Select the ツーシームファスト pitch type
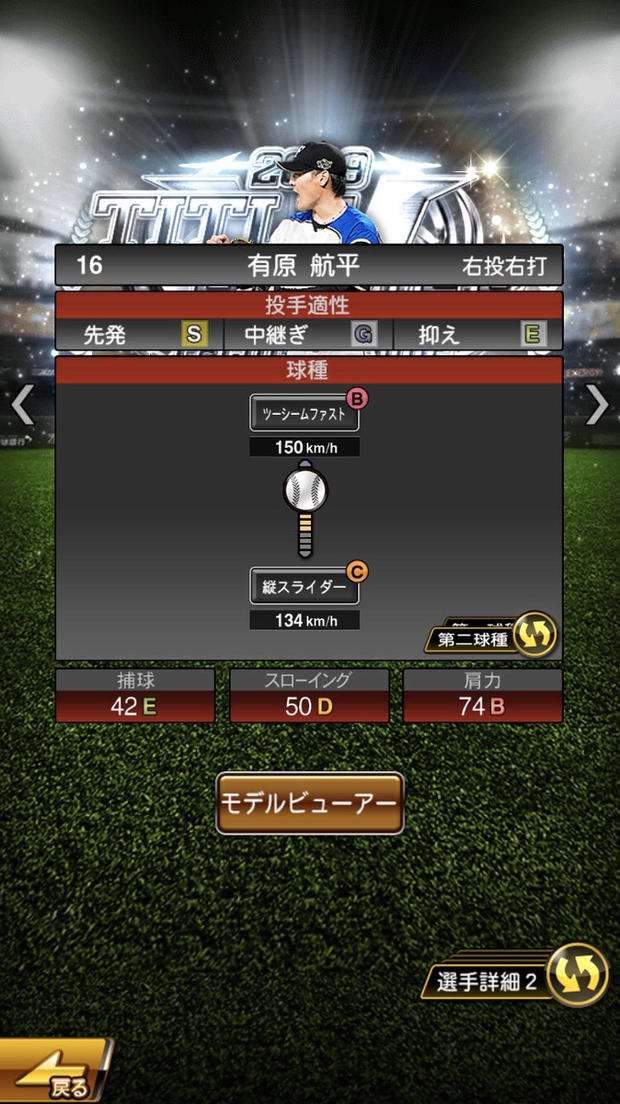Image resolution: width=620 pixels, height=1104 pixels. coord(304,412)
